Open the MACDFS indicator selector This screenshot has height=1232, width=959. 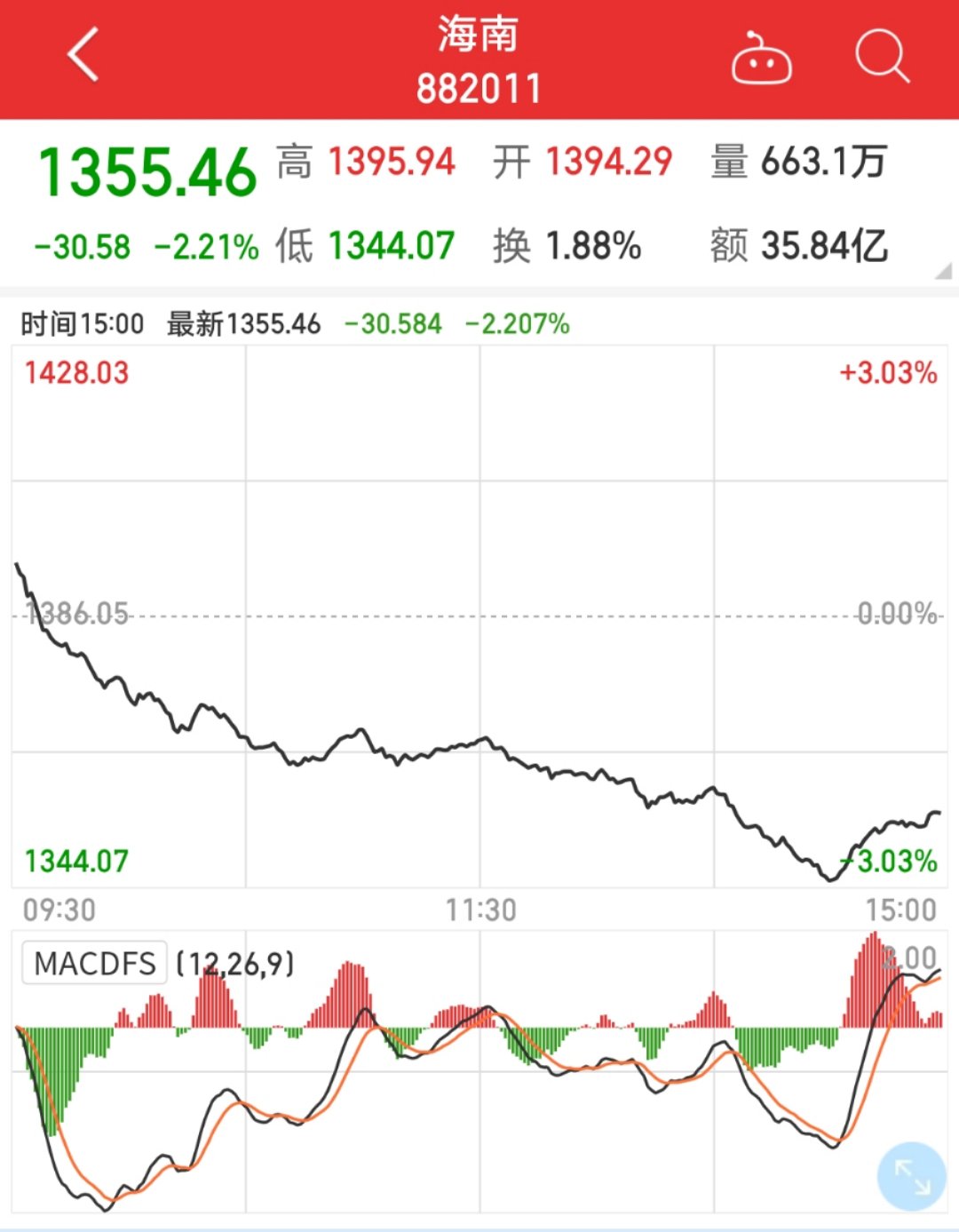pos(93,962)
